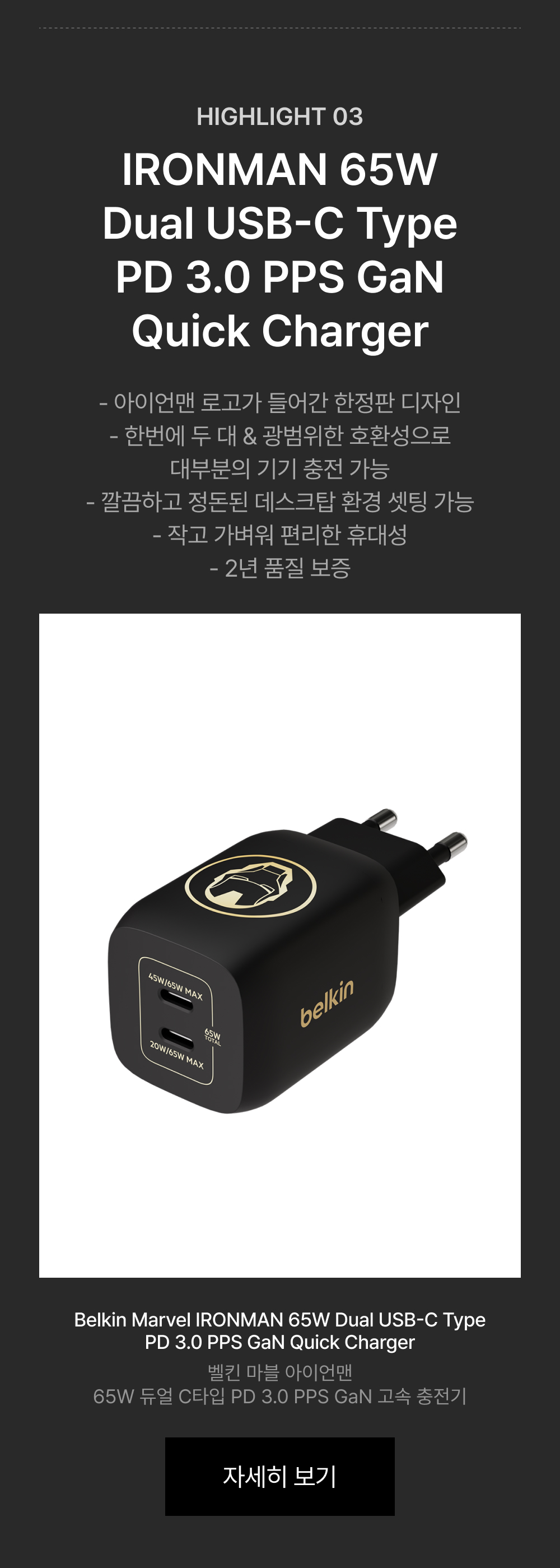Open the Belkin IRONMAN charger product image
The width and height of the screenshot is (560, 1568).
pyautogui.click(x=279, y=947)
